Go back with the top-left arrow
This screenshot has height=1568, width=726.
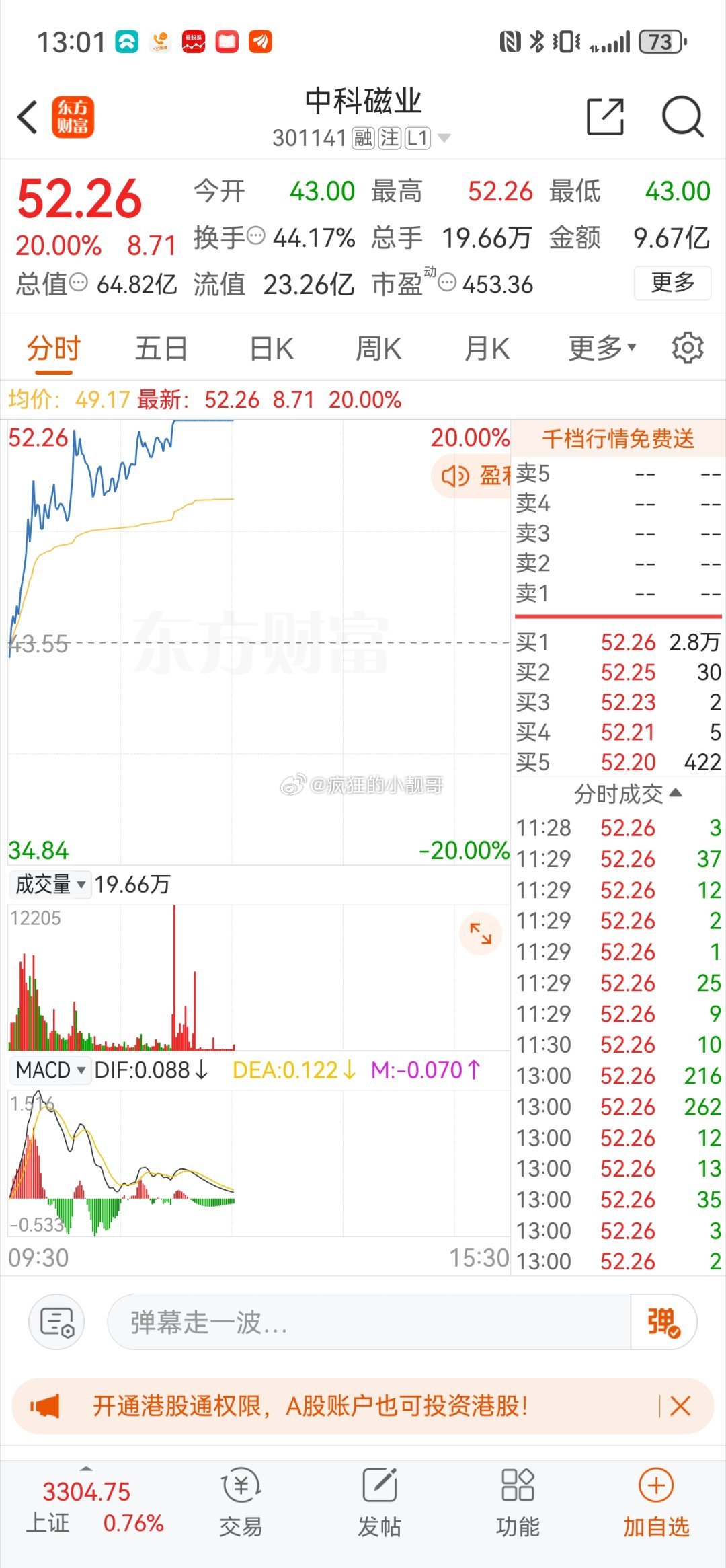(28, 117)
